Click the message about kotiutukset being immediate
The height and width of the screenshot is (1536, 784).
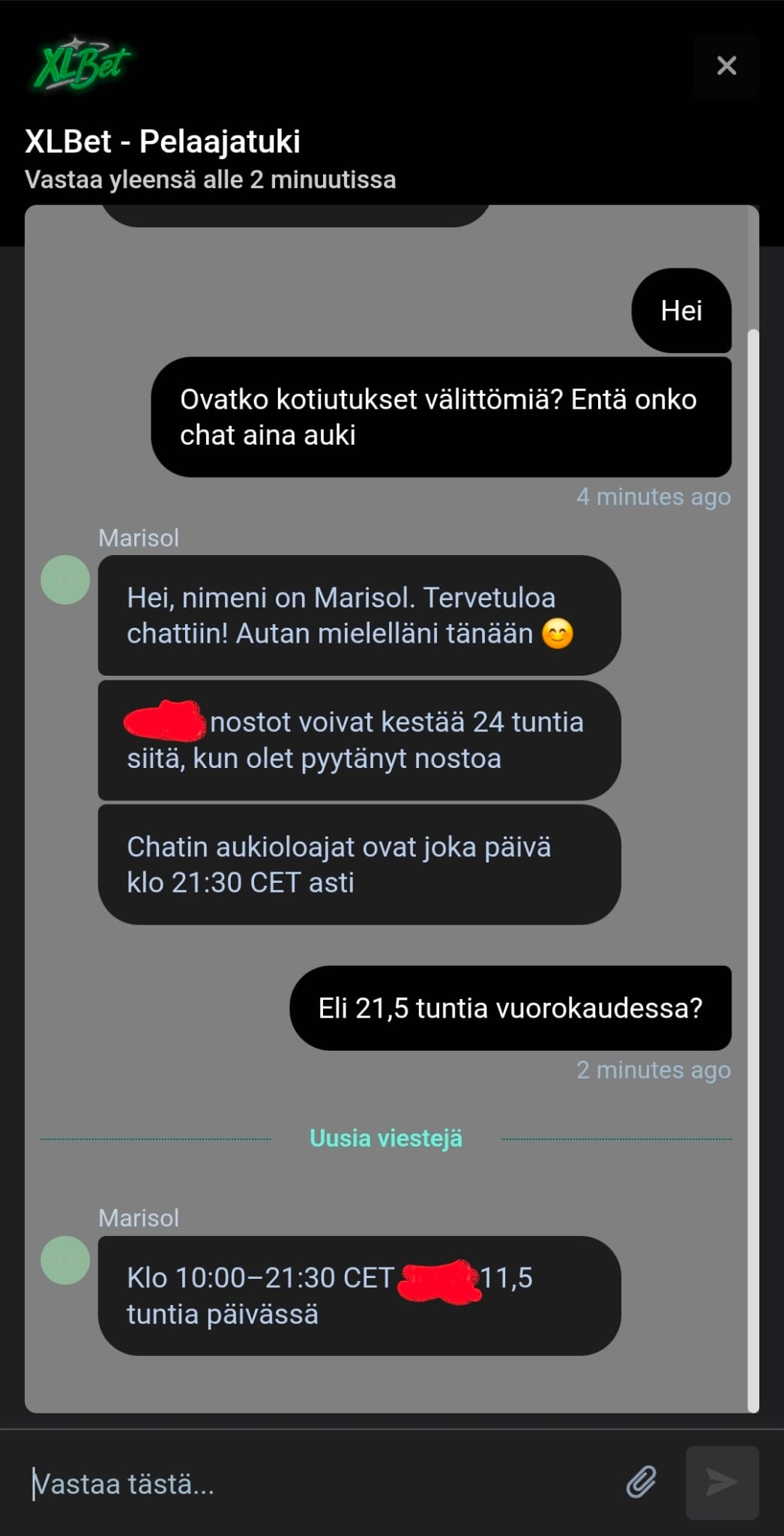coord(444,416)
